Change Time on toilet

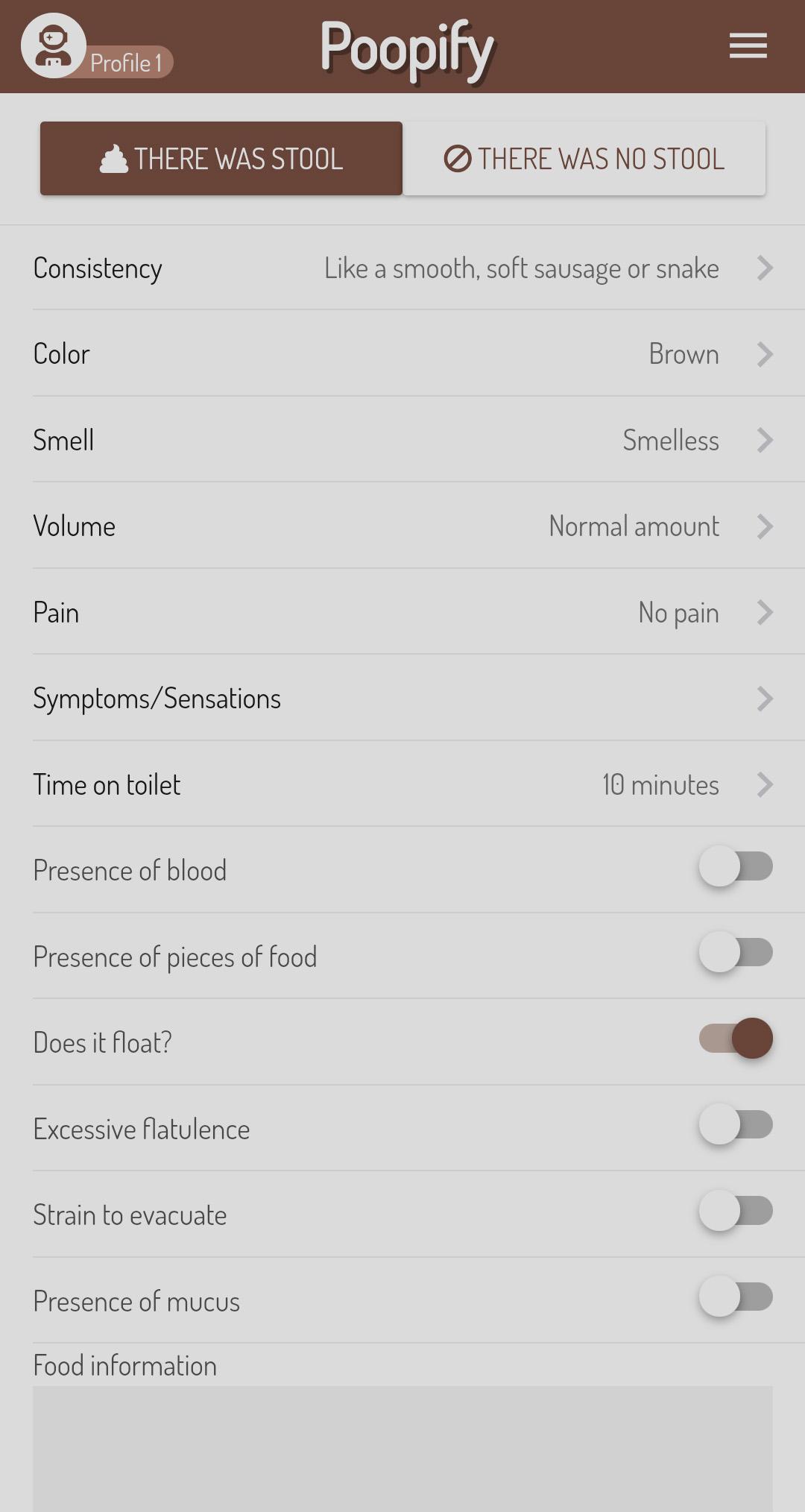402,784
